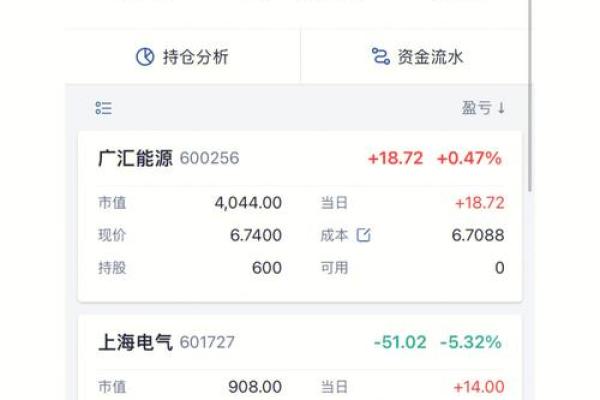Sort holdings by 盈亏

[x=483, y=108]
